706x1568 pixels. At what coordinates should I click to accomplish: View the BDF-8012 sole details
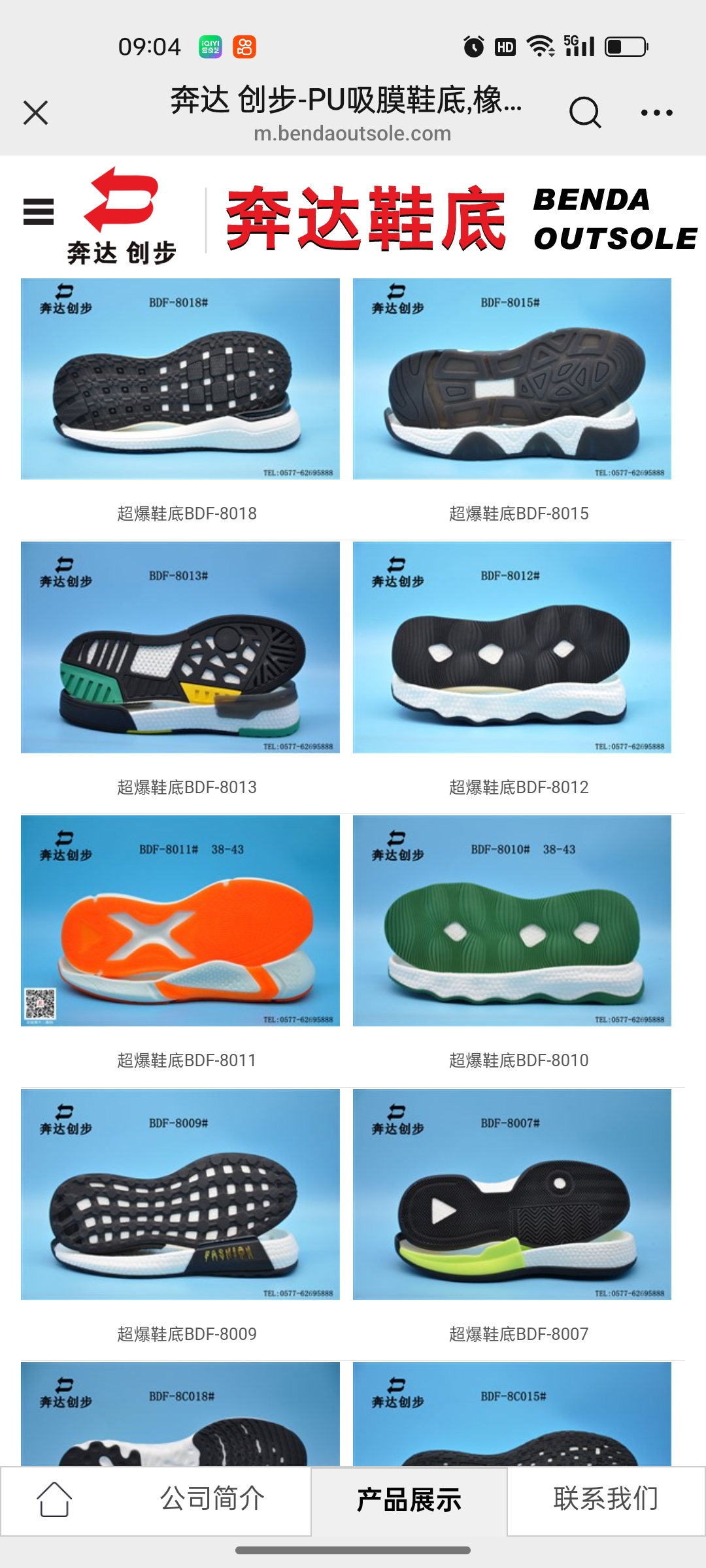pyautogui.click(x=512, y=647)
